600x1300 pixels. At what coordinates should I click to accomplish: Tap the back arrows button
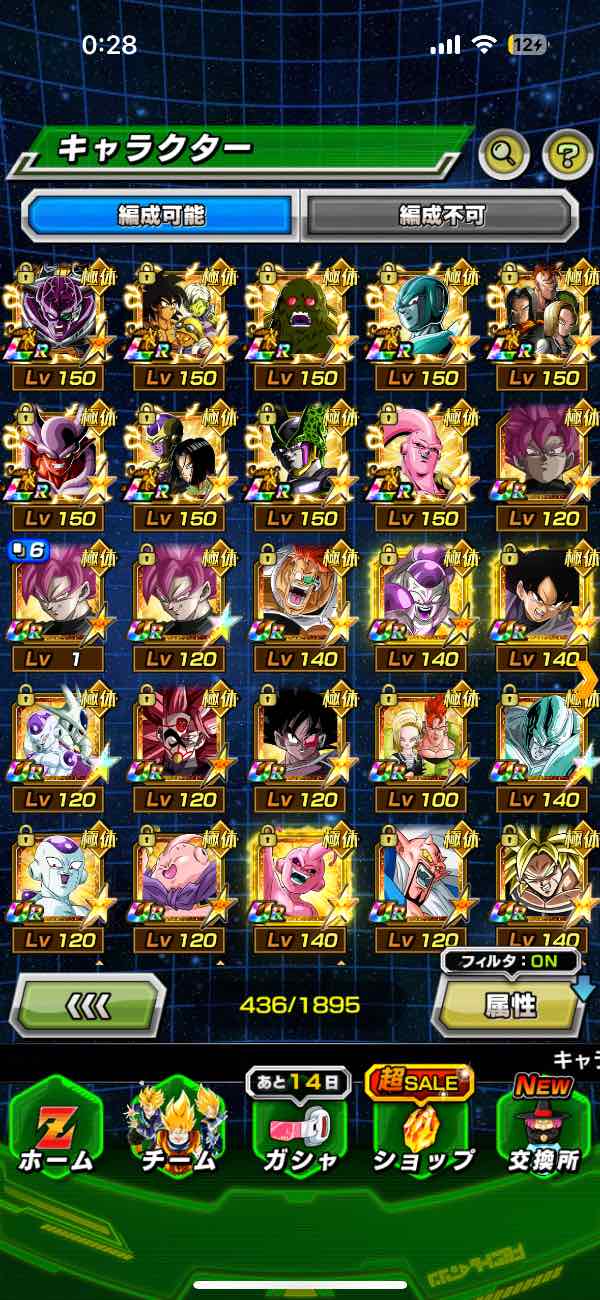(x=88, y=1005)
